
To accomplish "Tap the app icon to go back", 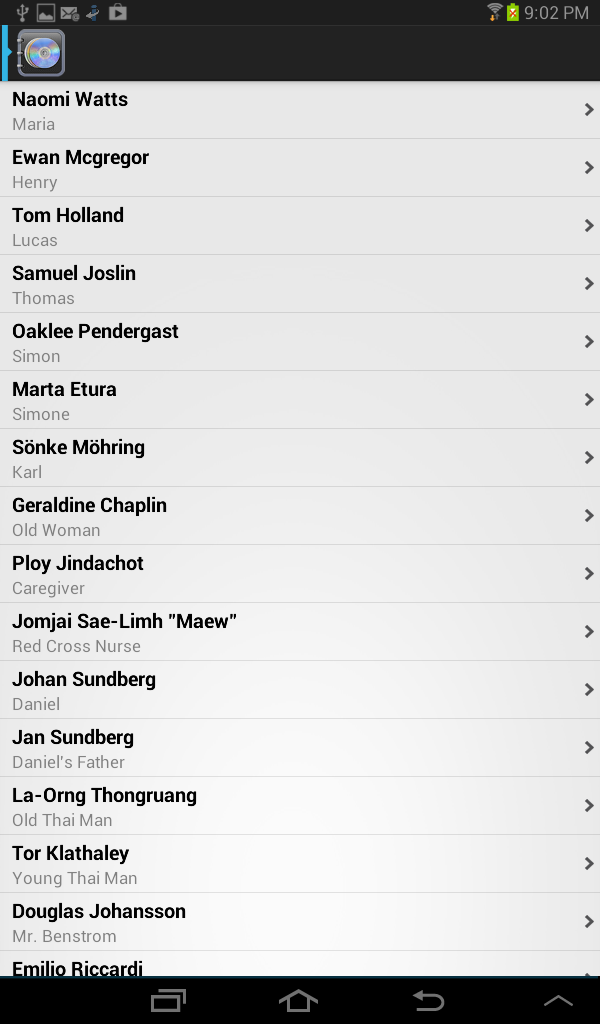I will pyautogui.click(x=40, y=53).
